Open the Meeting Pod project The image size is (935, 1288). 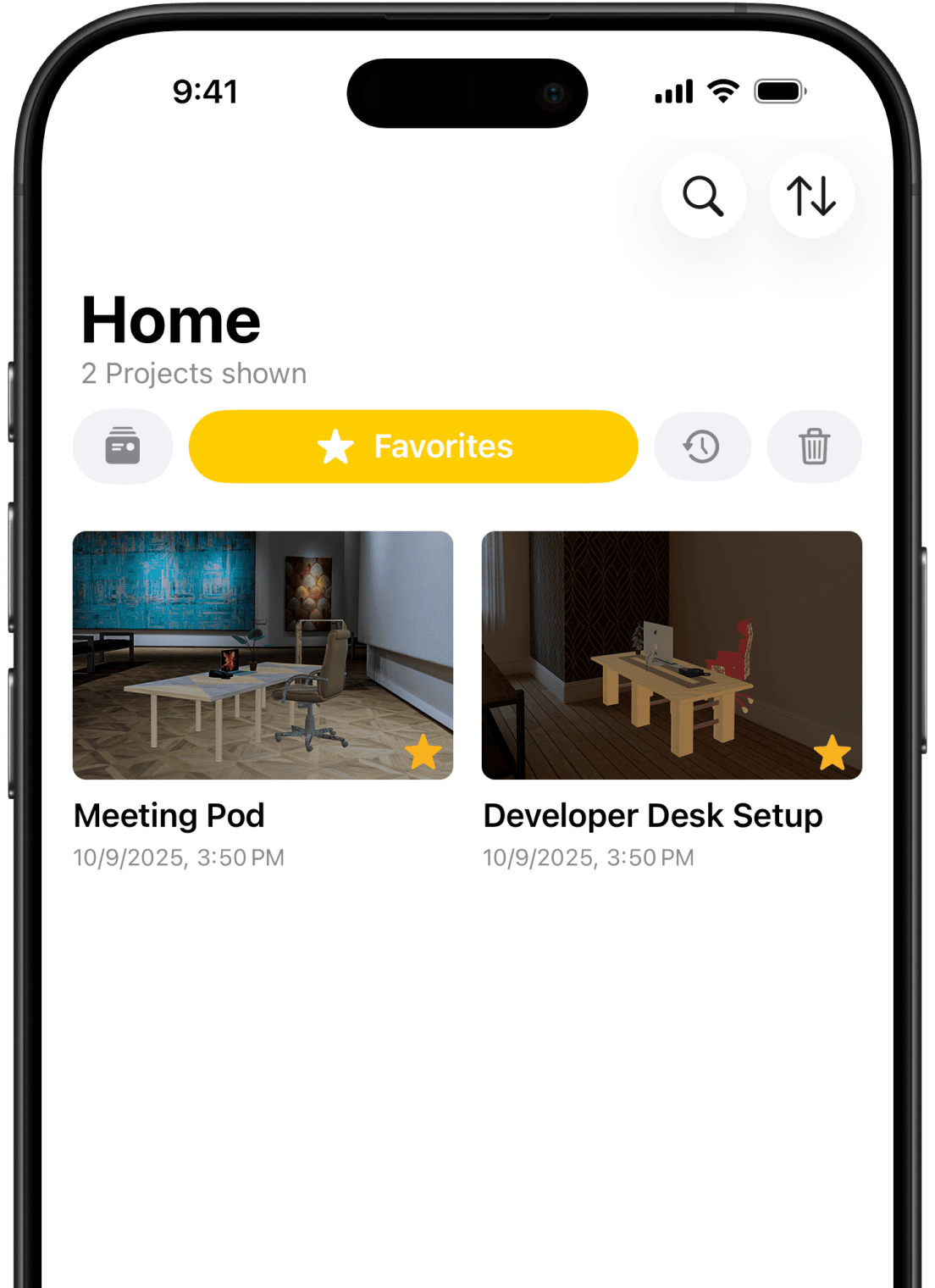[263, 654]
